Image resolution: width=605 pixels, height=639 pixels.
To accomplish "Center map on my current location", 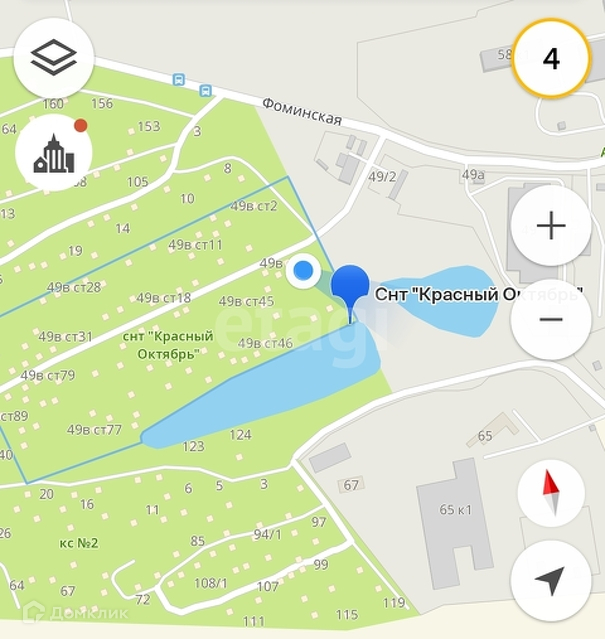I will (x=550, y=581).
